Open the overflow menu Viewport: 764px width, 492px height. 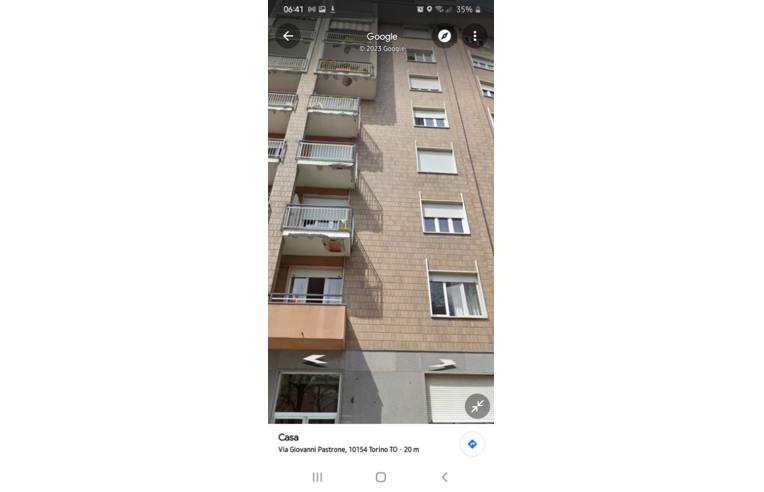(x=475, y=36)
